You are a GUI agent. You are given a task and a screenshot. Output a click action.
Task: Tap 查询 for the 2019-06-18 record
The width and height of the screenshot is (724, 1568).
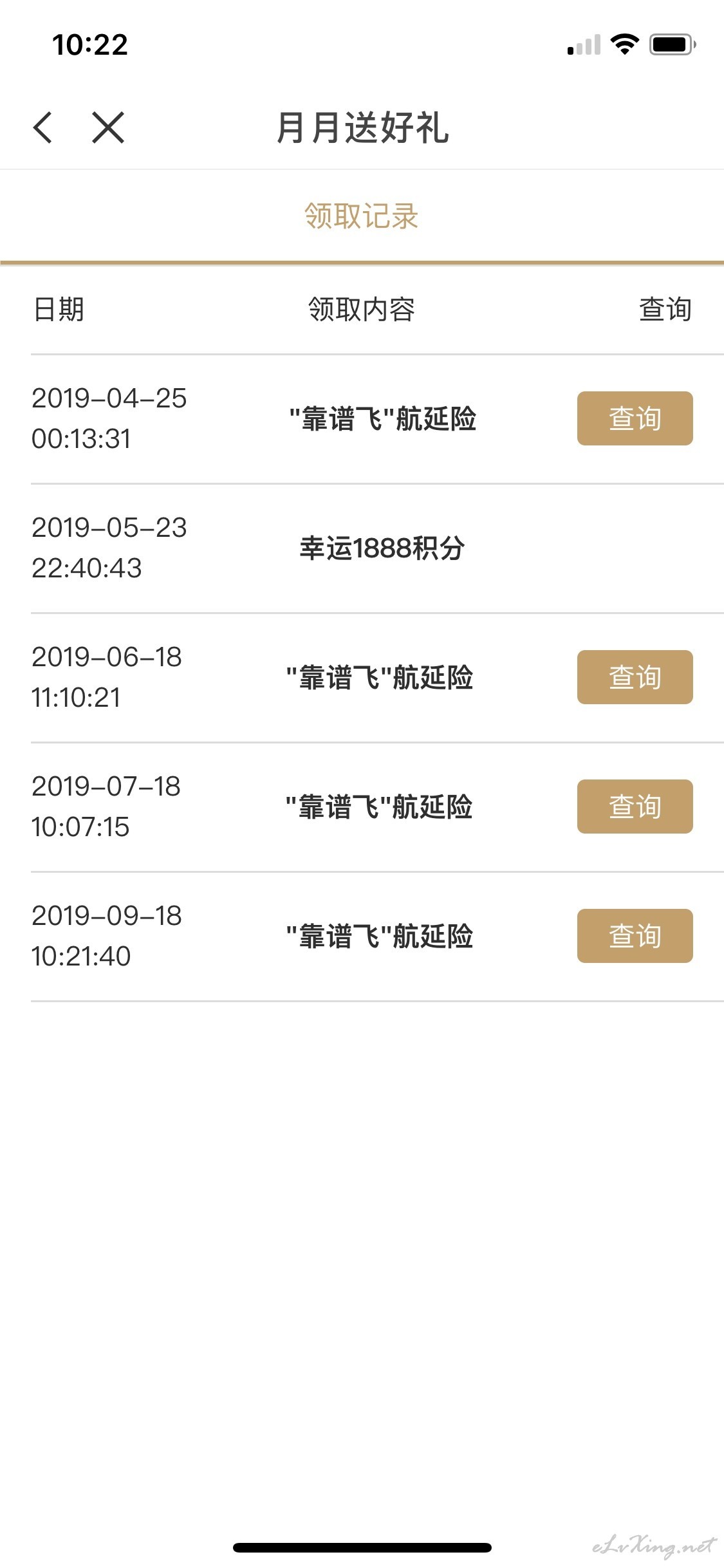coord(635,677)
